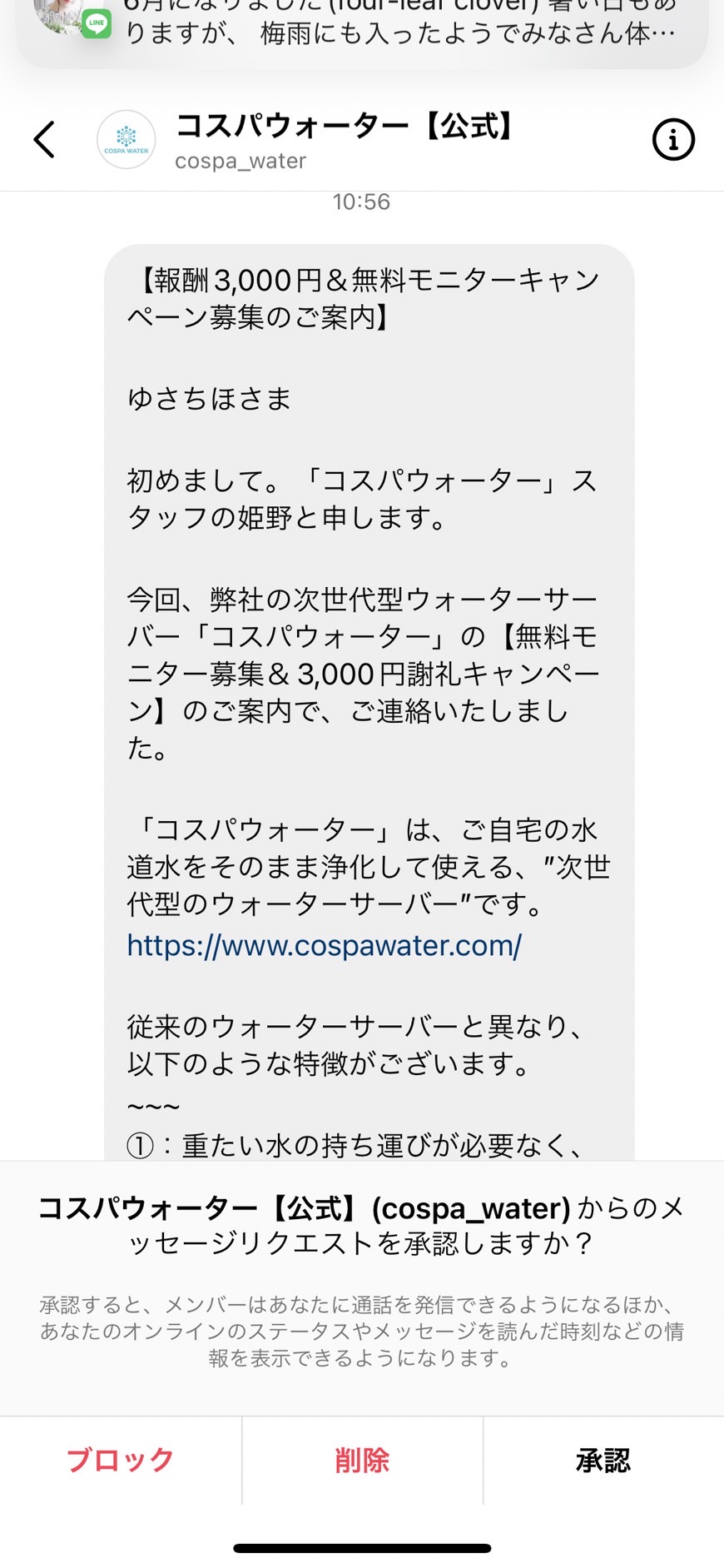Open the cospa_water profile picture
The width and height of the screenshot is (724, 1568).
tap(126, 139)
